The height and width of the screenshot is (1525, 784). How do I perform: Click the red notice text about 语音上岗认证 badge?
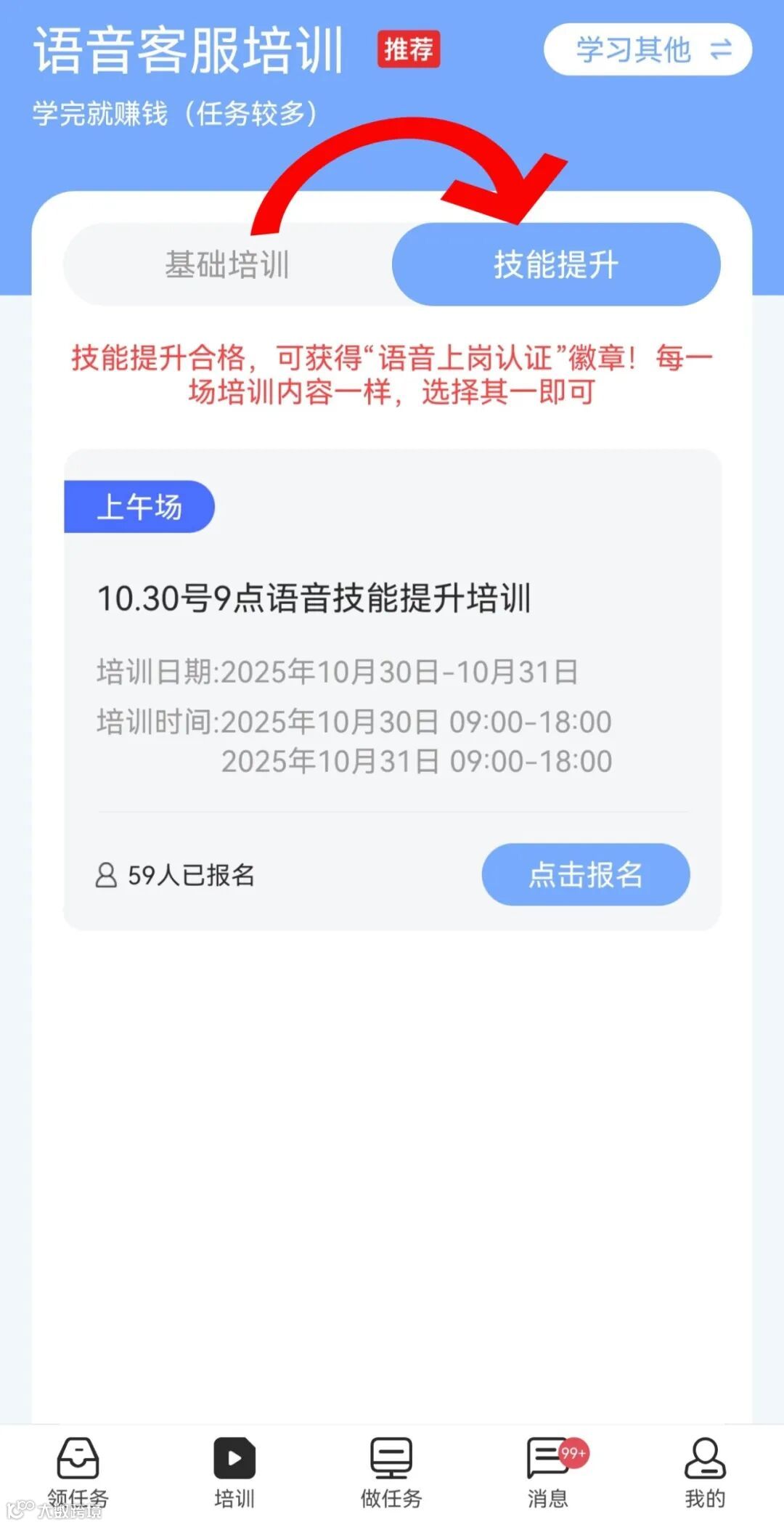[x=392, y=374]
